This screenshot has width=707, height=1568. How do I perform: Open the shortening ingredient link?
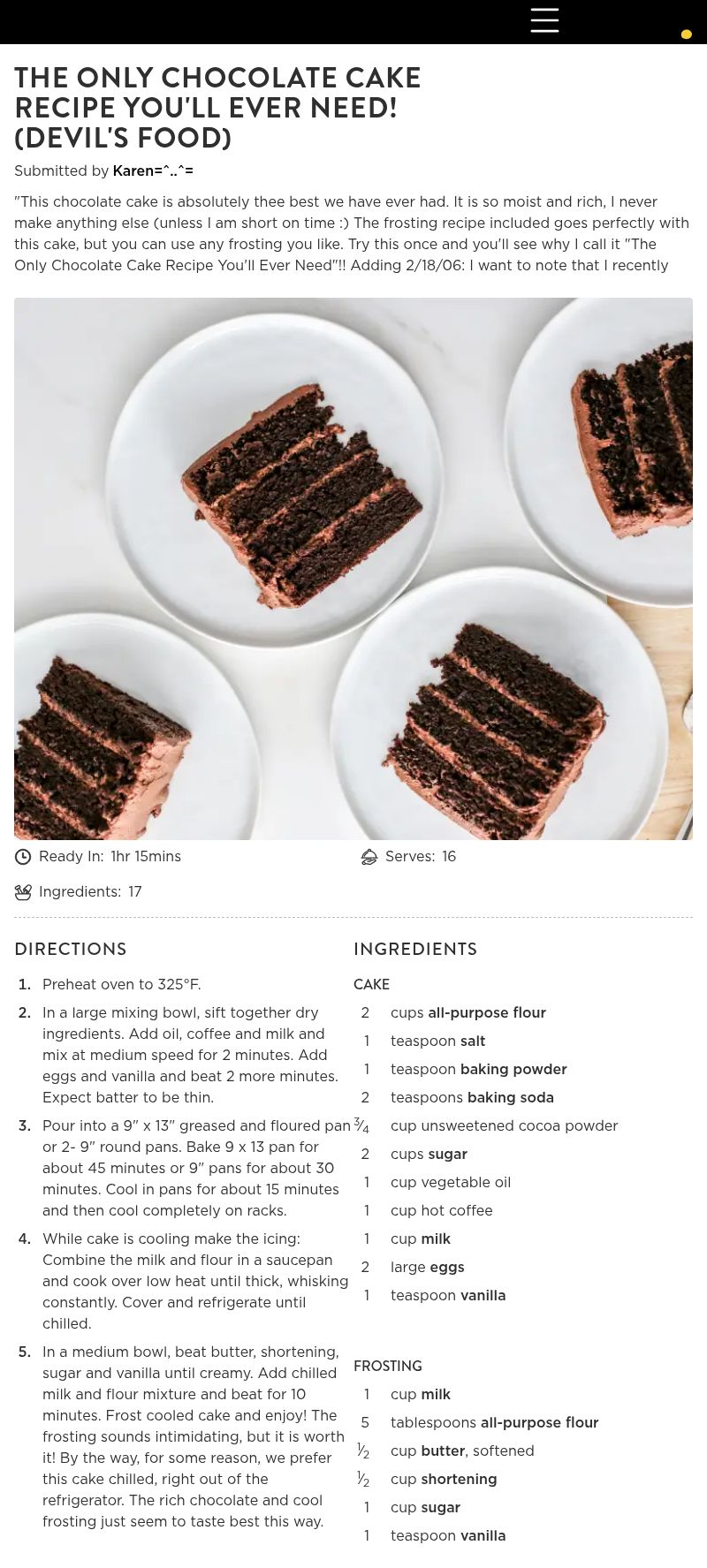[459, 1479]
